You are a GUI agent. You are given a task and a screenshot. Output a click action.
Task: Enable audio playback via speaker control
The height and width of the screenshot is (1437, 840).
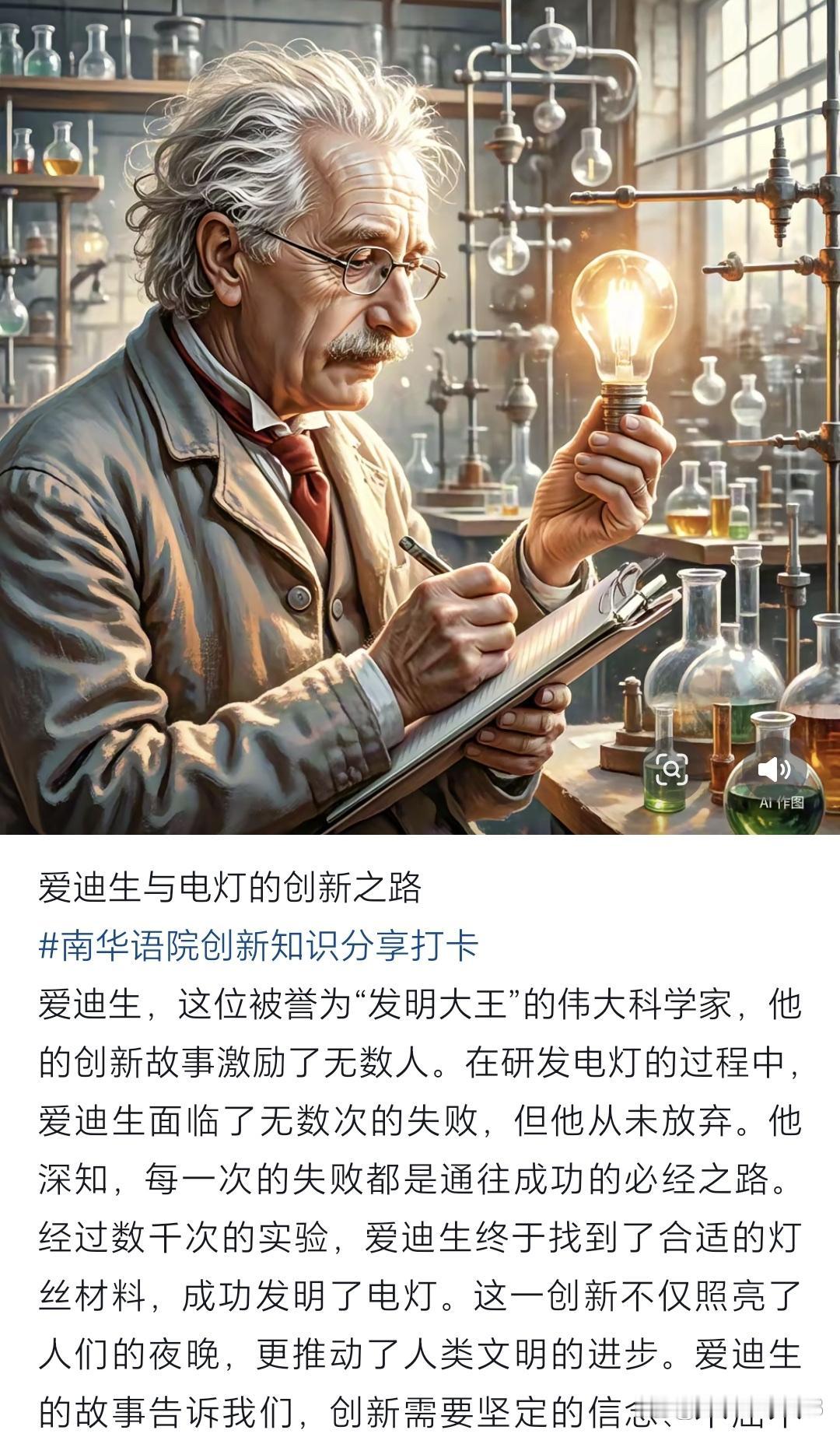point(774,768)
